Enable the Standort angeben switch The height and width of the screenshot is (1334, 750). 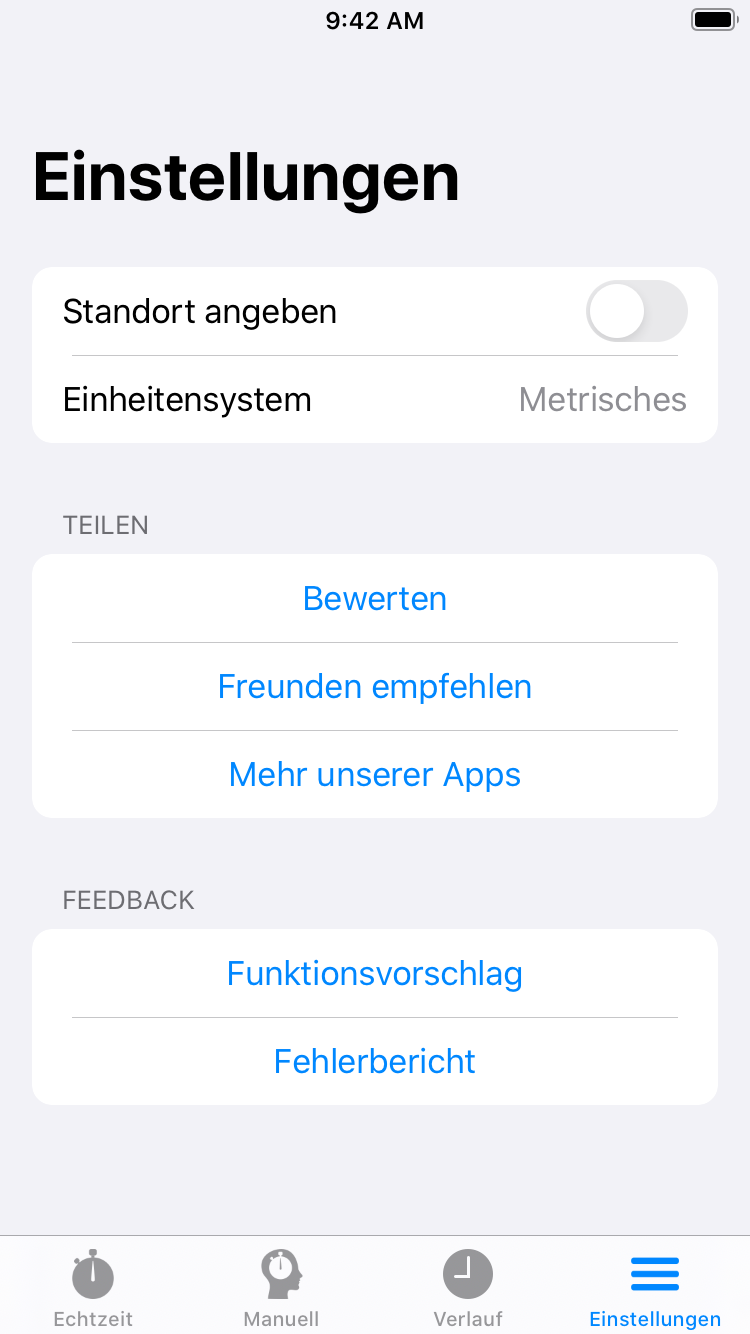tap(636, 311)
